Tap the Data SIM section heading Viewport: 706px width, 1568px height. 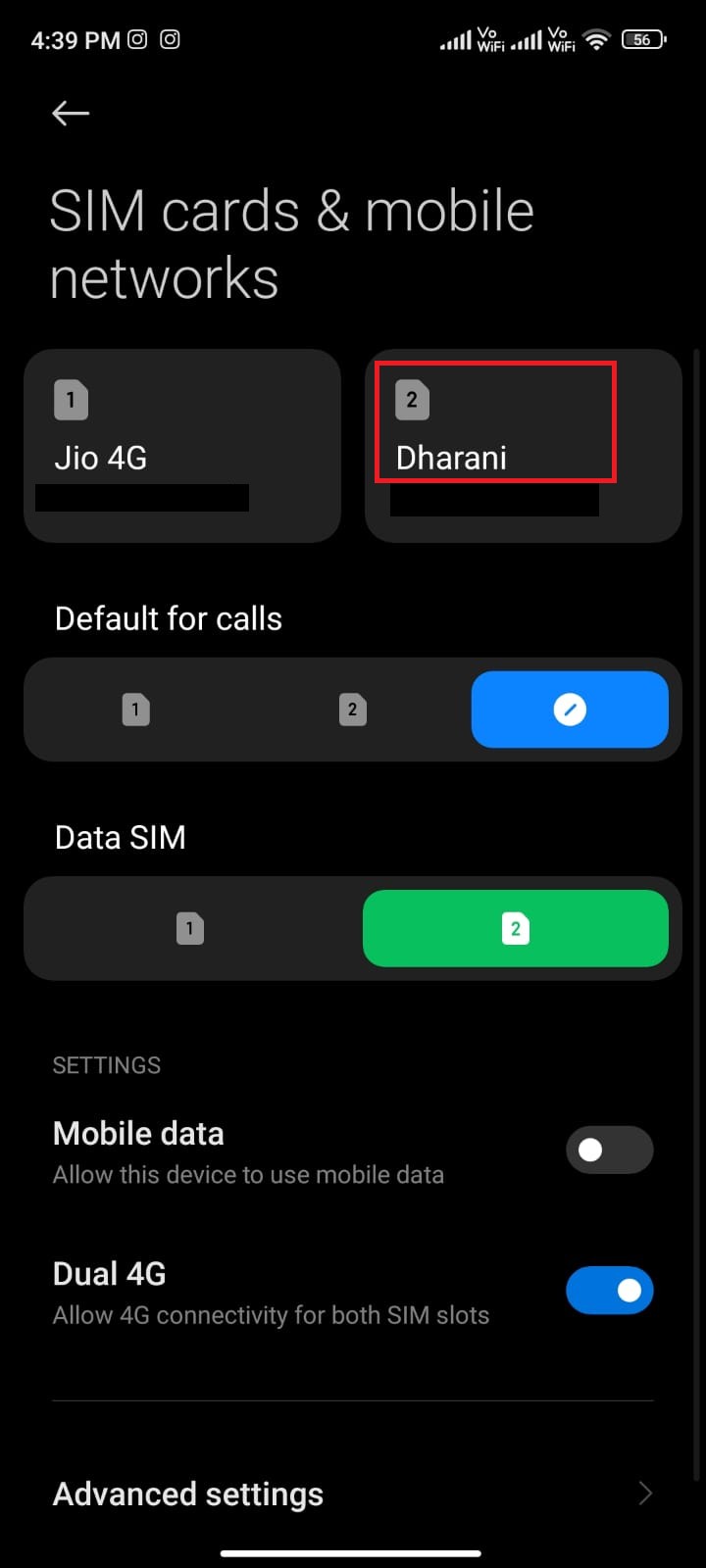pos(120,836)
